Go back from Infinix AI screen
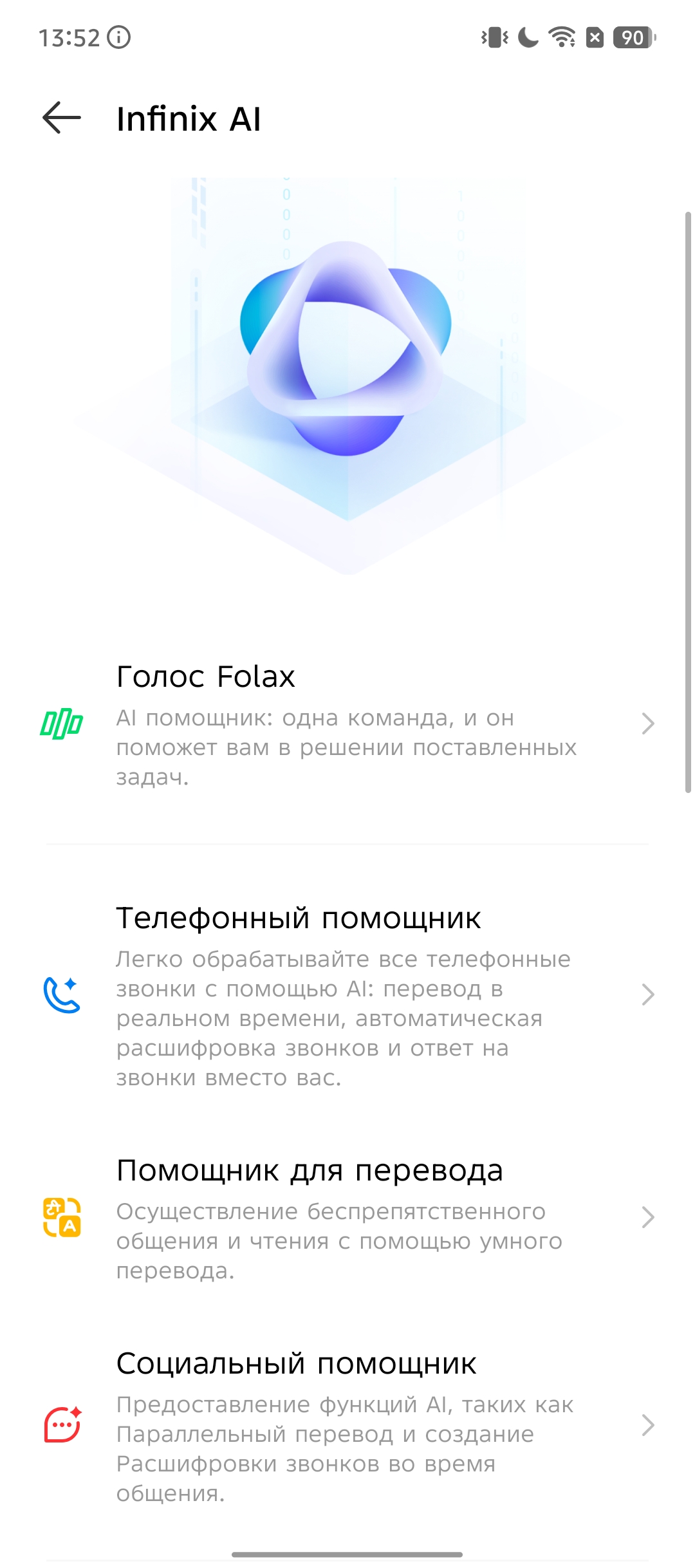The width and height of the screenshot is (695, 1568). coord(62,118)
